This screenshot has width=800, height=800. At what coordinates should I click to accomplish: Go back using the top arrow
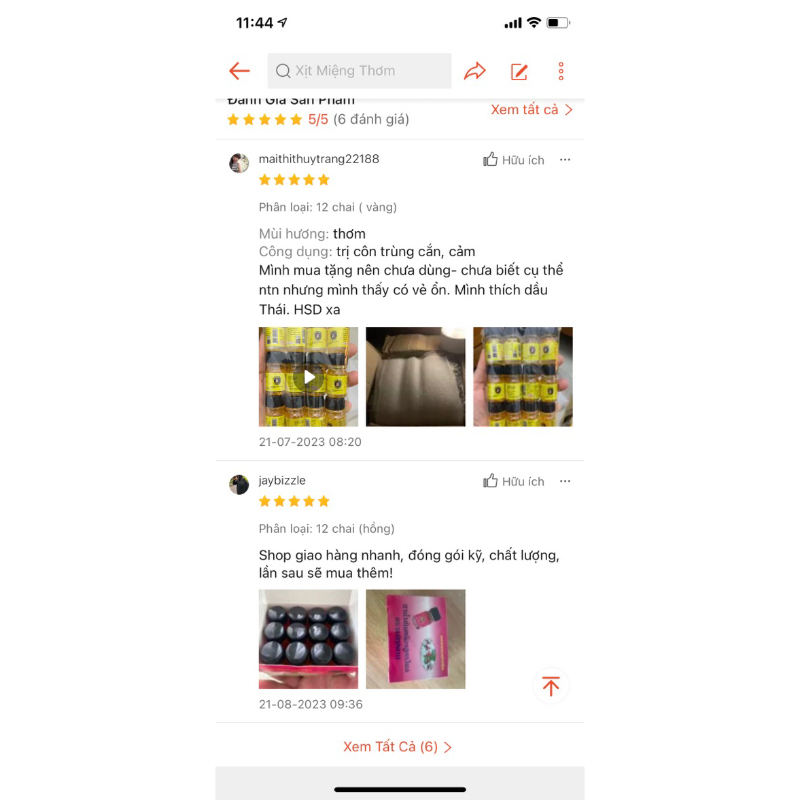[239, 71]
